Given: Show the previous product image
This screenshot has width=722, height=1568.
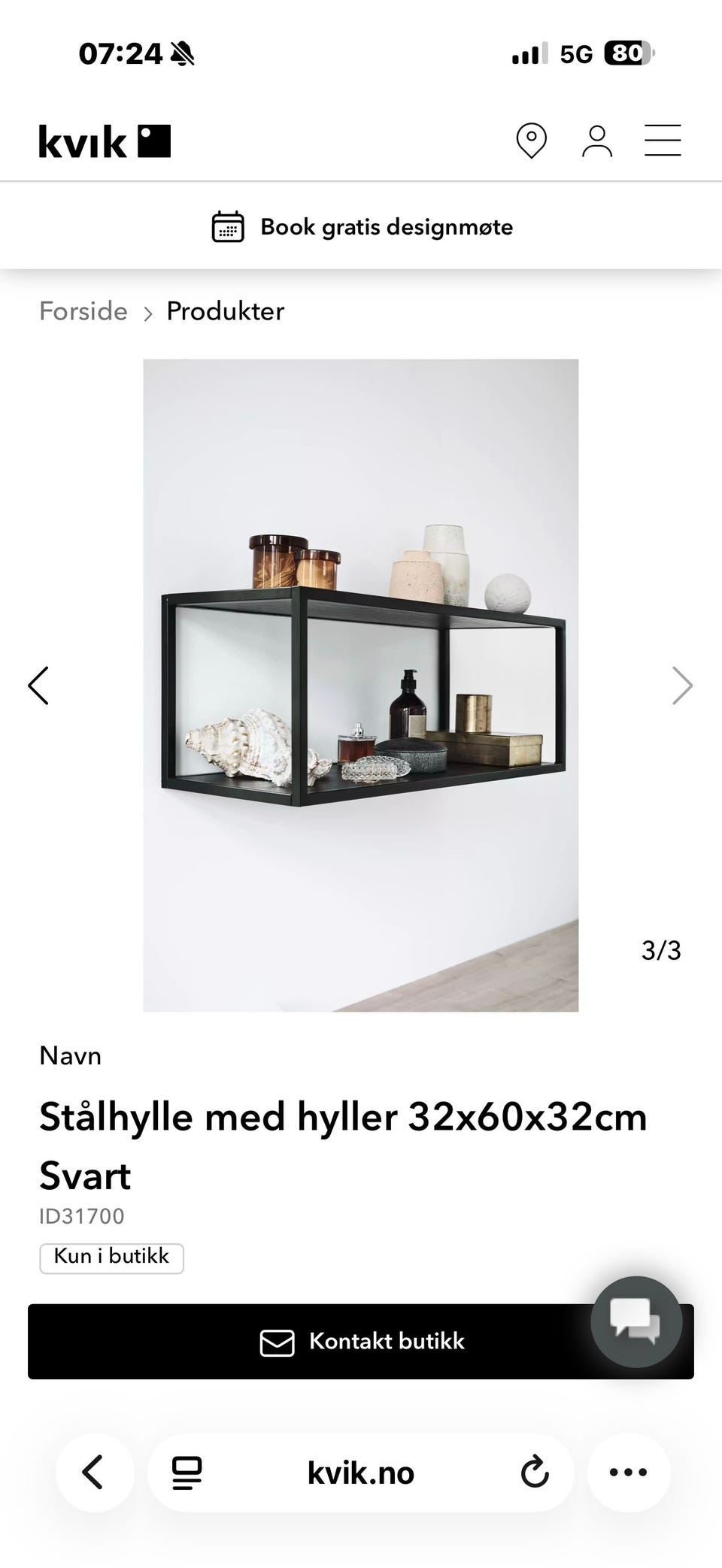Looking at the screenshot, I should (39, 685).
